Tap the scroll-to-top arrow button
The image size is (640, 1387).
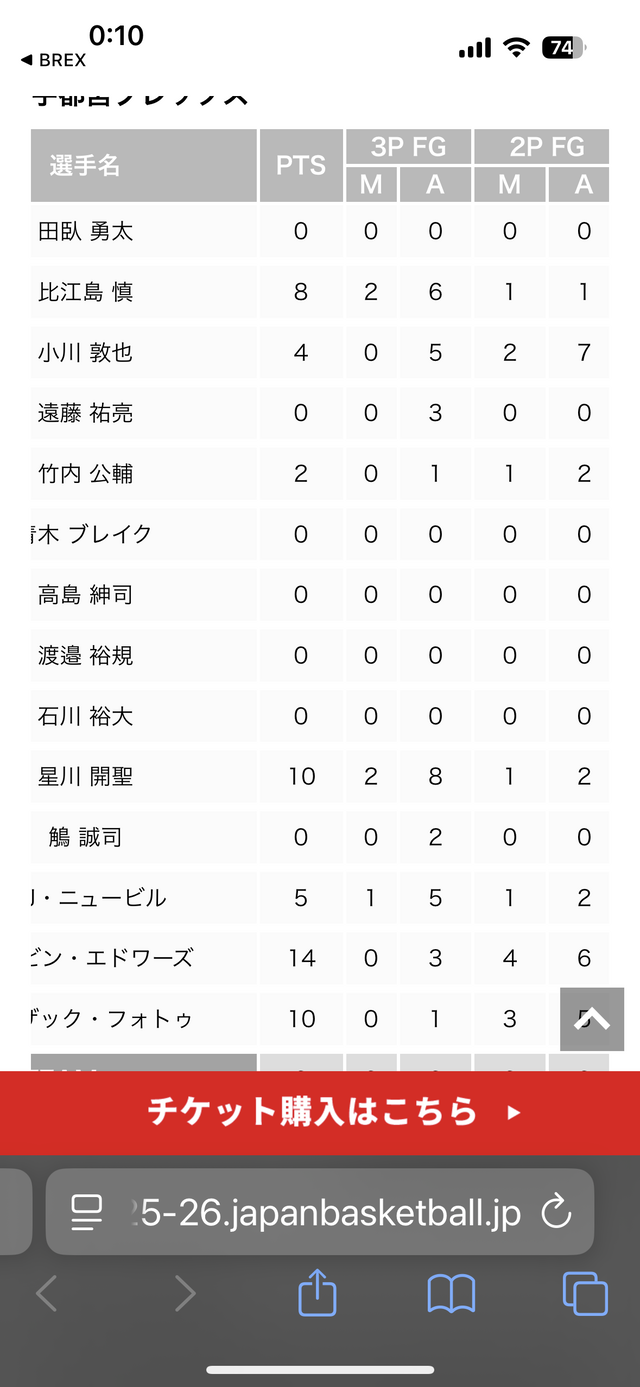[x=592, y=1019]
